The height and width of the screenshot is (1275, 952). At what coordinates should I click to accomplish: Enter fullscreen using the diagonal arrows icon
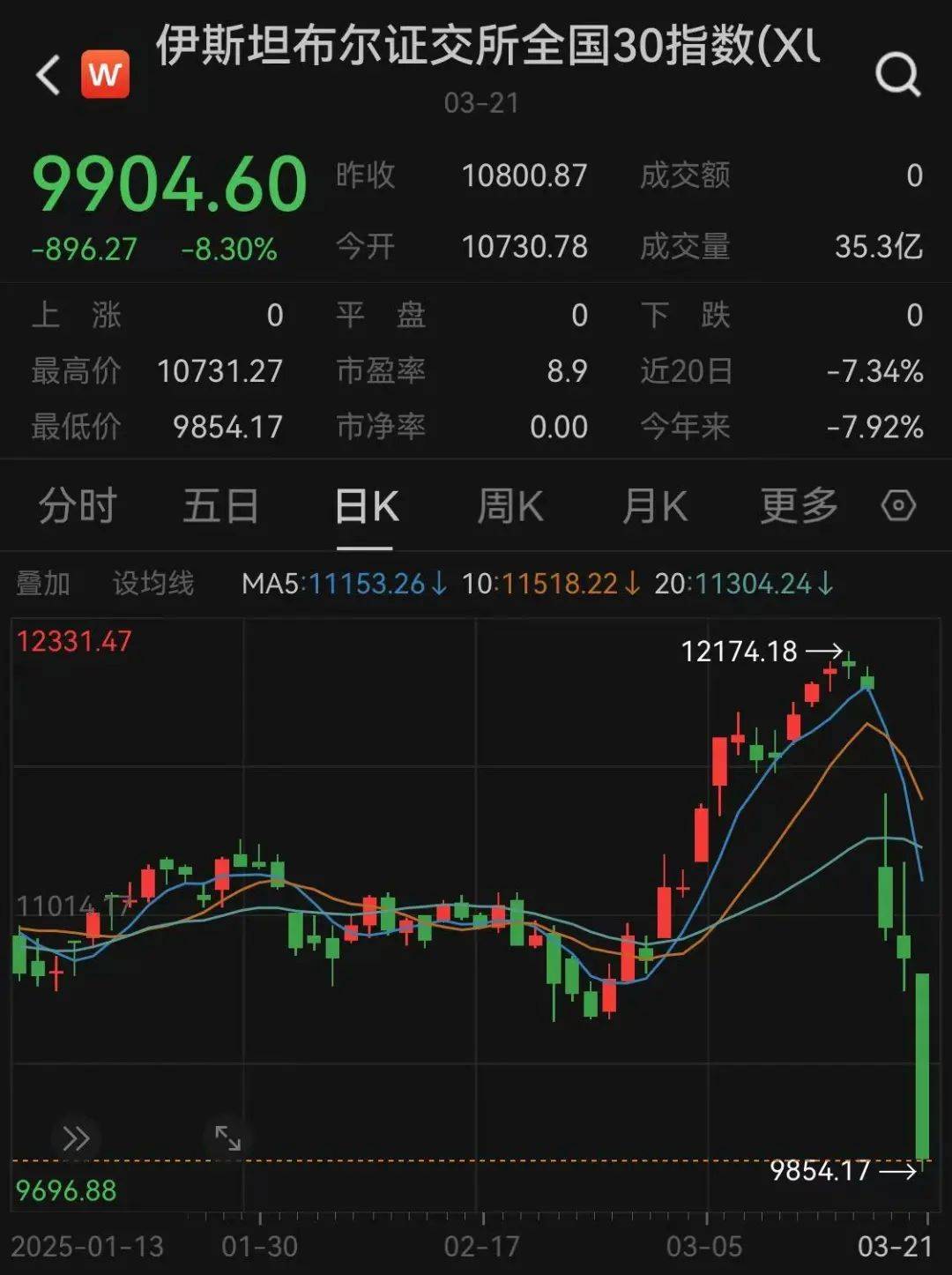pos(227,1136)
